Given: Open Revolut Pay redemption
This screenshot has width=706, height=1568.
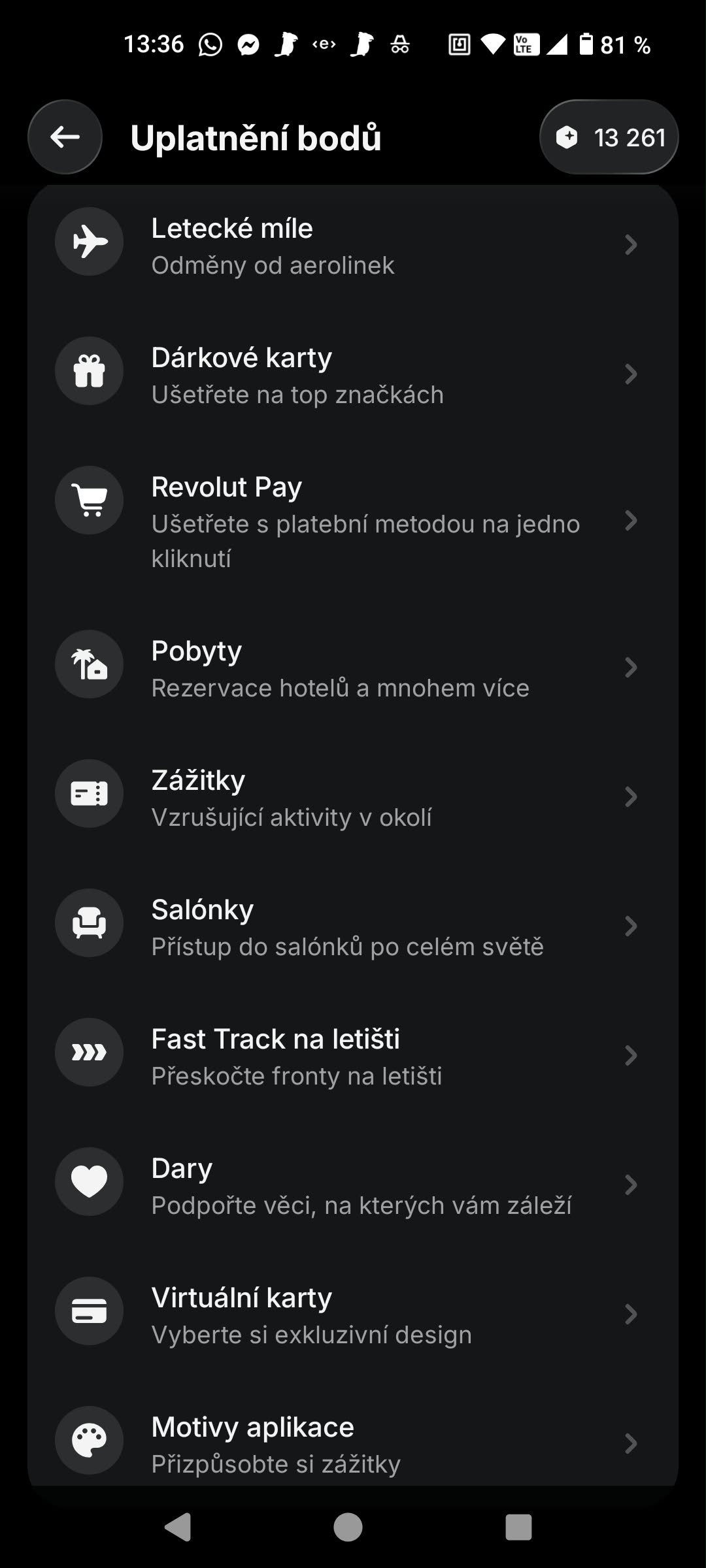Looking at the screenshot, I should (353, 521).
